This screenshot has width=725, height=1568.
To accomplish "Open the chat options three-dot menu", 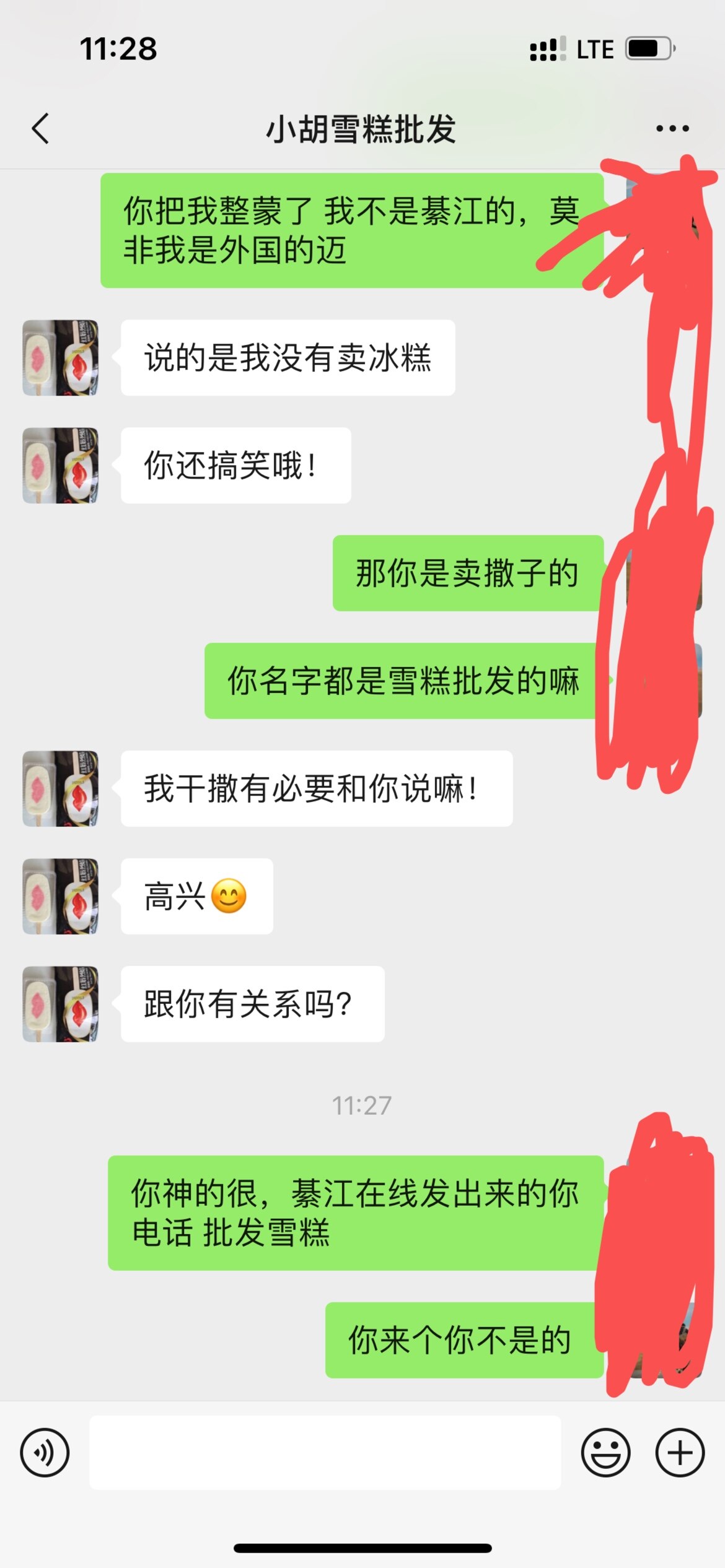I will 672,129.
